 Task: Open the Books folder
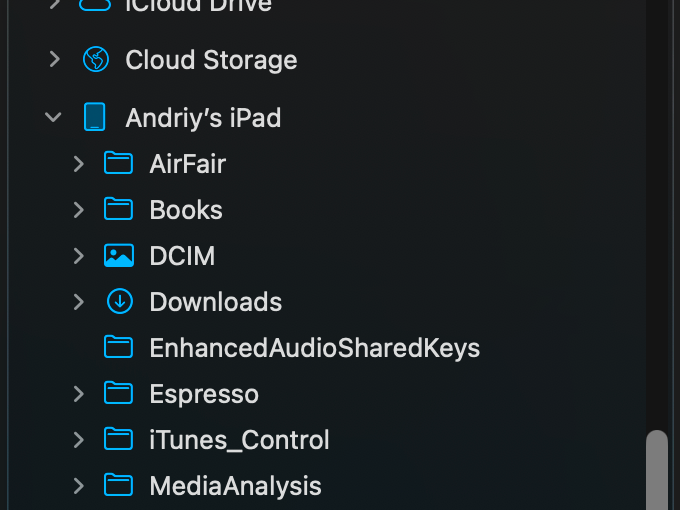[x=186, y=210]
